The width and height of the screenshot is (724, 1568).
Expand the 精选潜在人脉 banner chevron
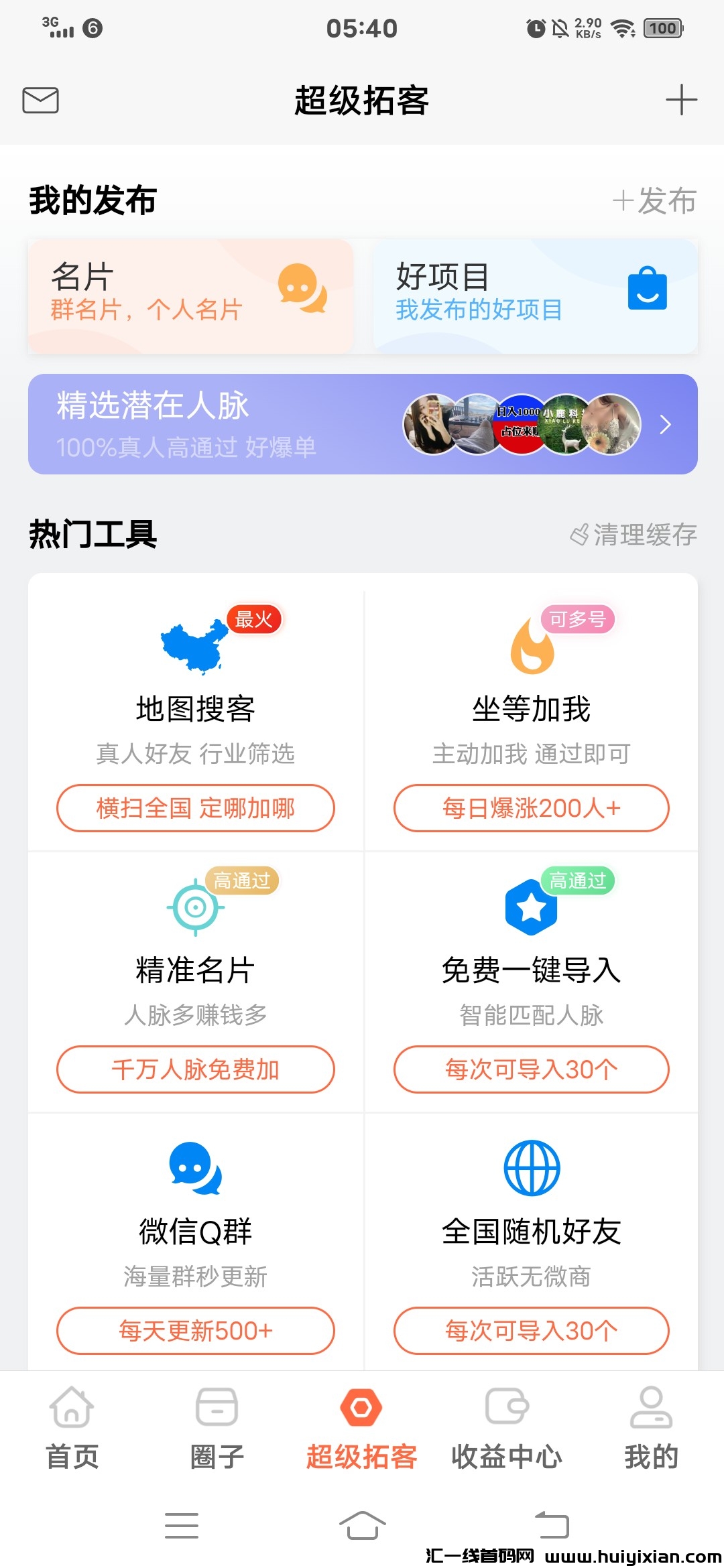point(666,424)
